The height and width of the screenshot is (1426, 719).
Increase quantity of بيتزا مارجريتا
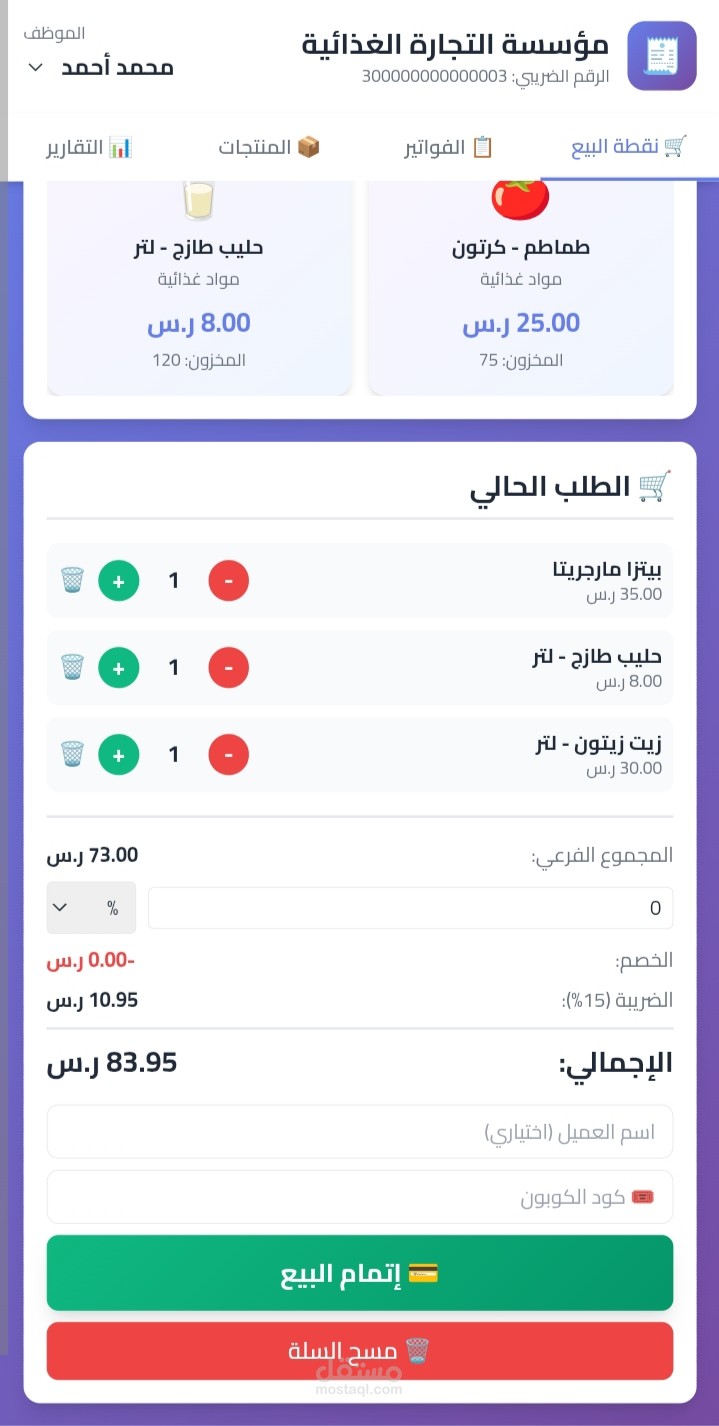tap(118, 580)
